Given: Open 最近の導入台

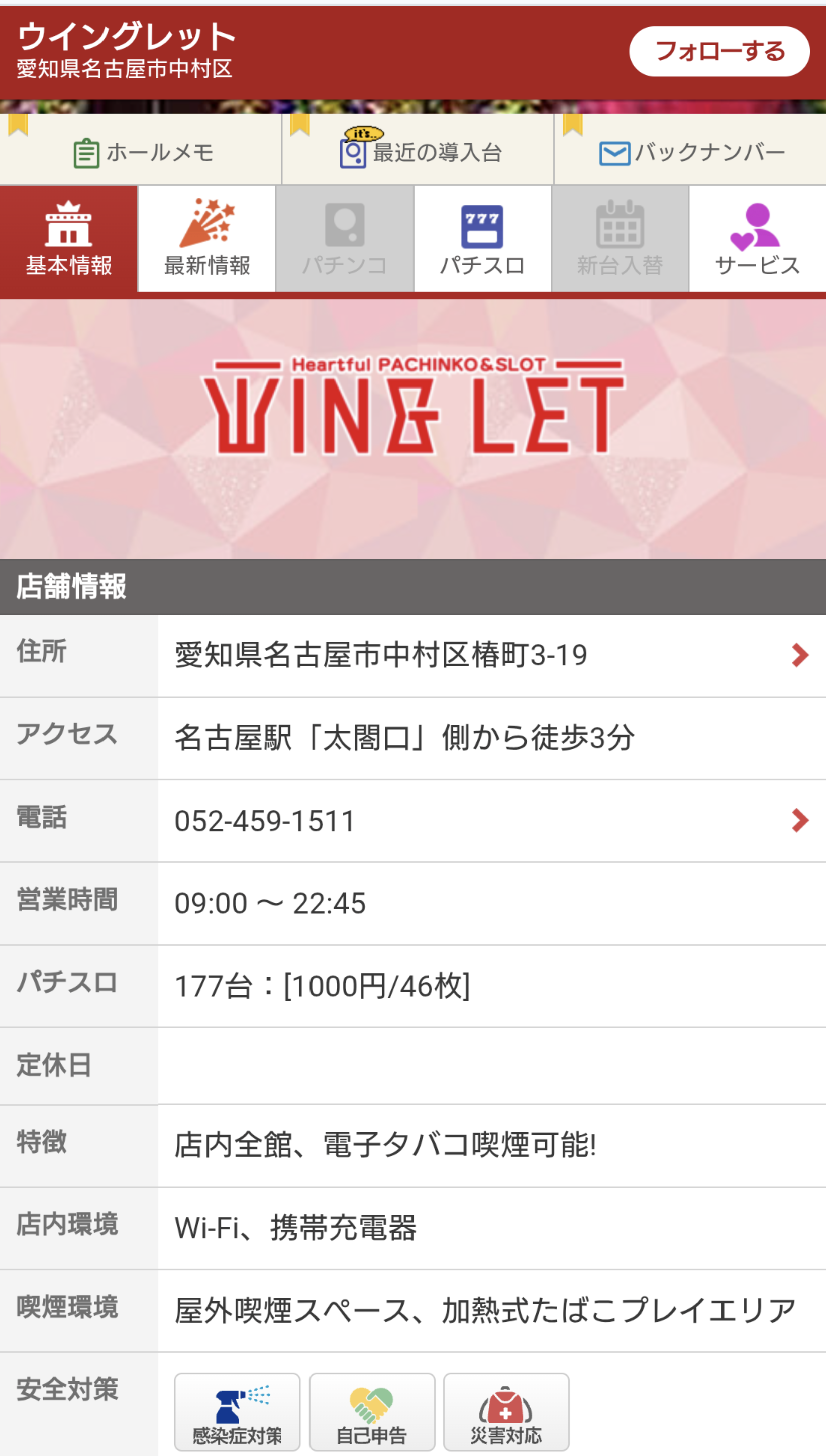Looking at the screenshot, I should point(418,149).
